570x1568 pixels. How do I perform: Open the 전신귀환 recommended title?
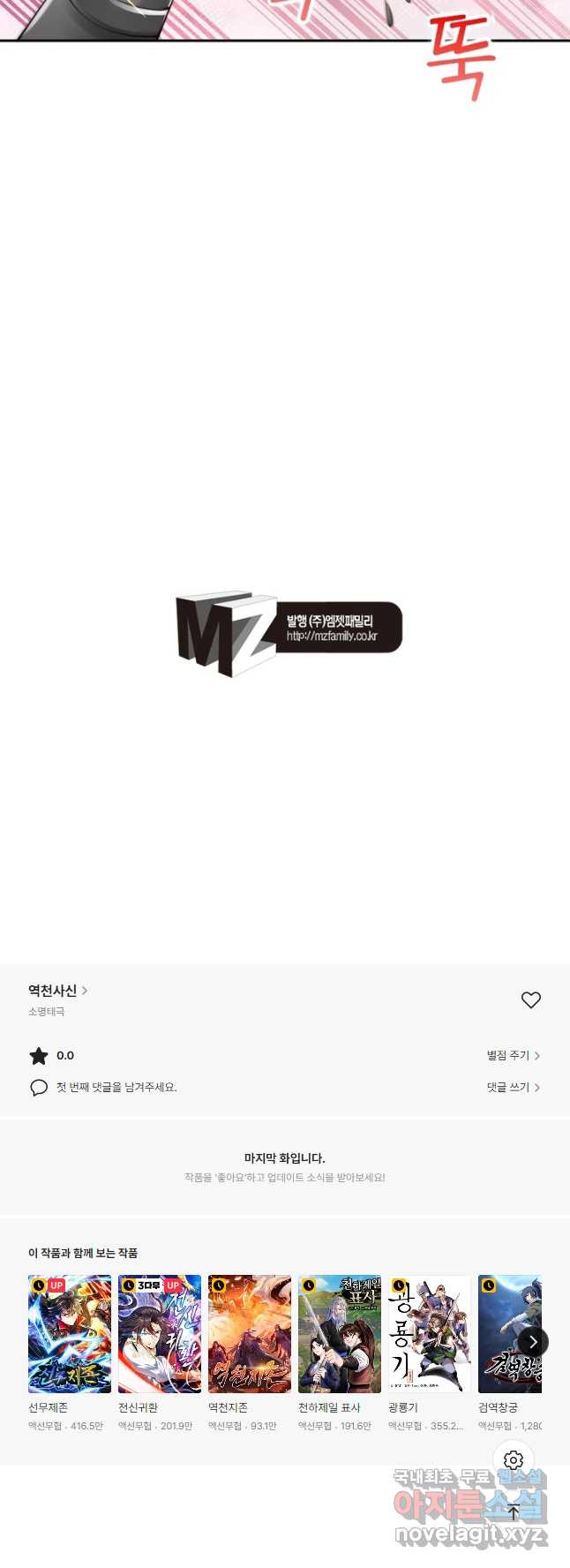tap(160, 1333)
